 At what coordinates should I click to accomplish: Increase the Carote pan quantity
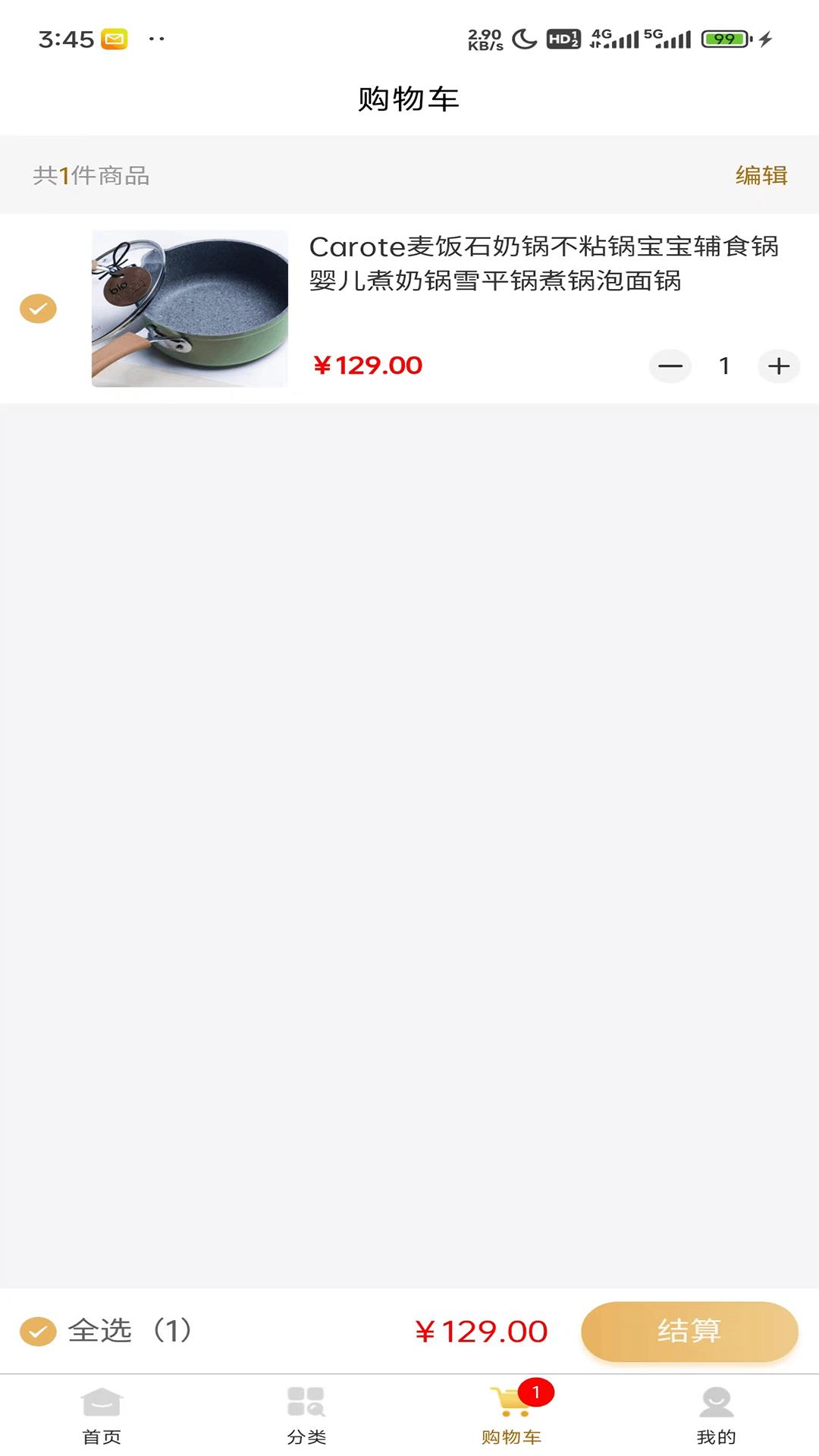pos(779,366)
